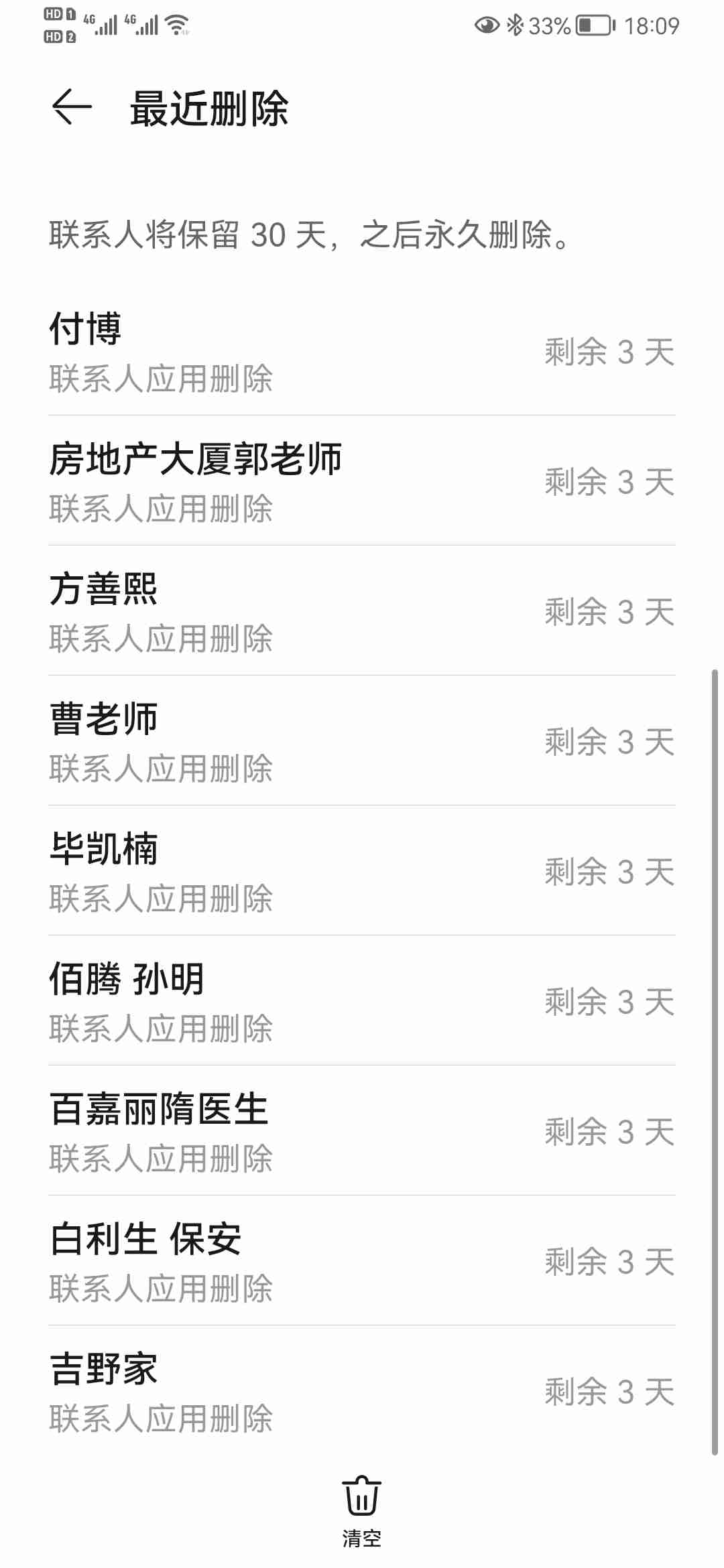This screenshot has height=1568, width=724.
Task: Select deleted contact 房地产大厦郭老师
Action: pyautogui.click(x=362, y=481)
